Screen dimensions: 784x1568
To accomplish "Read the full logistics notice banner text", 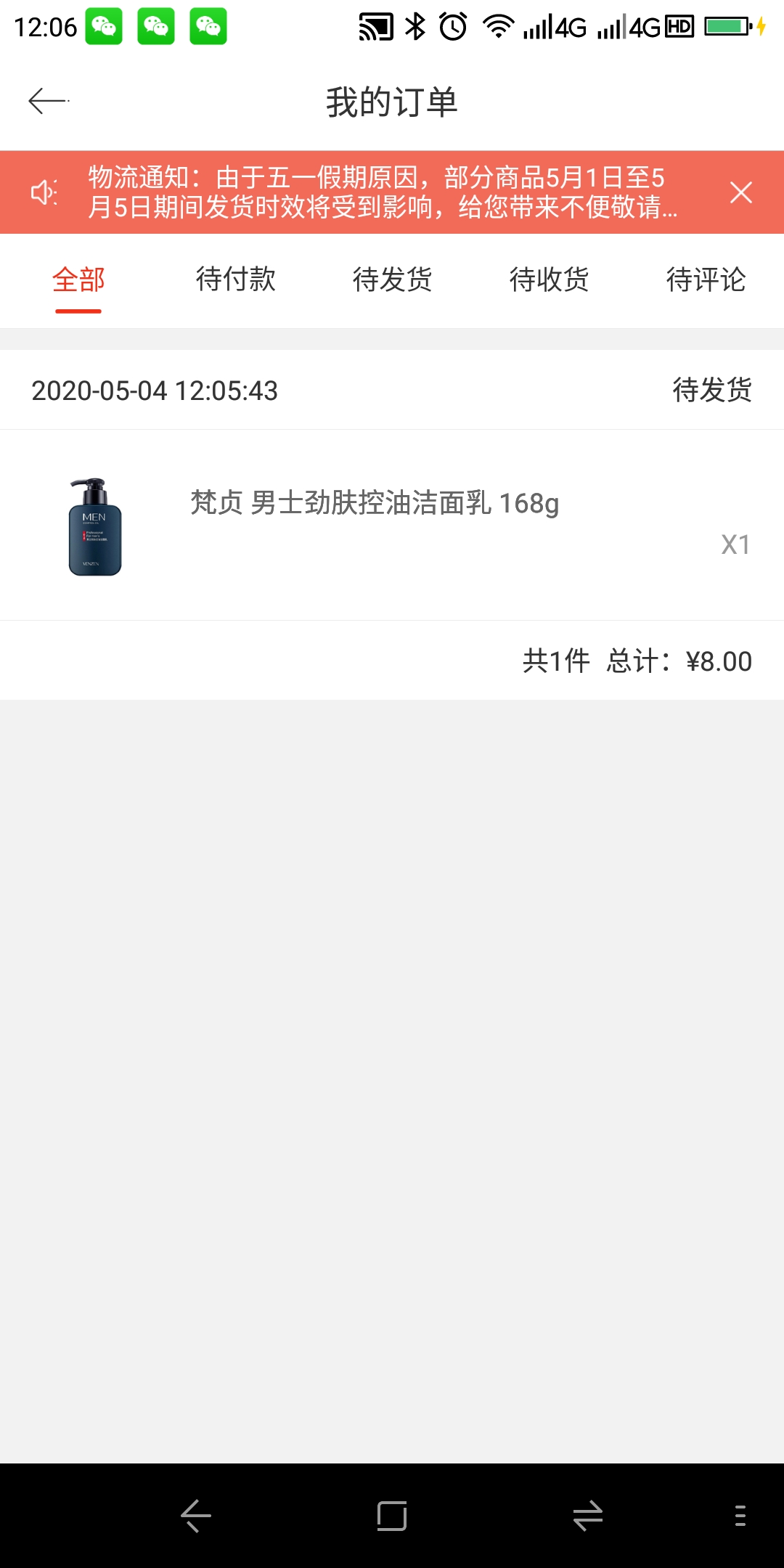I will (381, 192).
